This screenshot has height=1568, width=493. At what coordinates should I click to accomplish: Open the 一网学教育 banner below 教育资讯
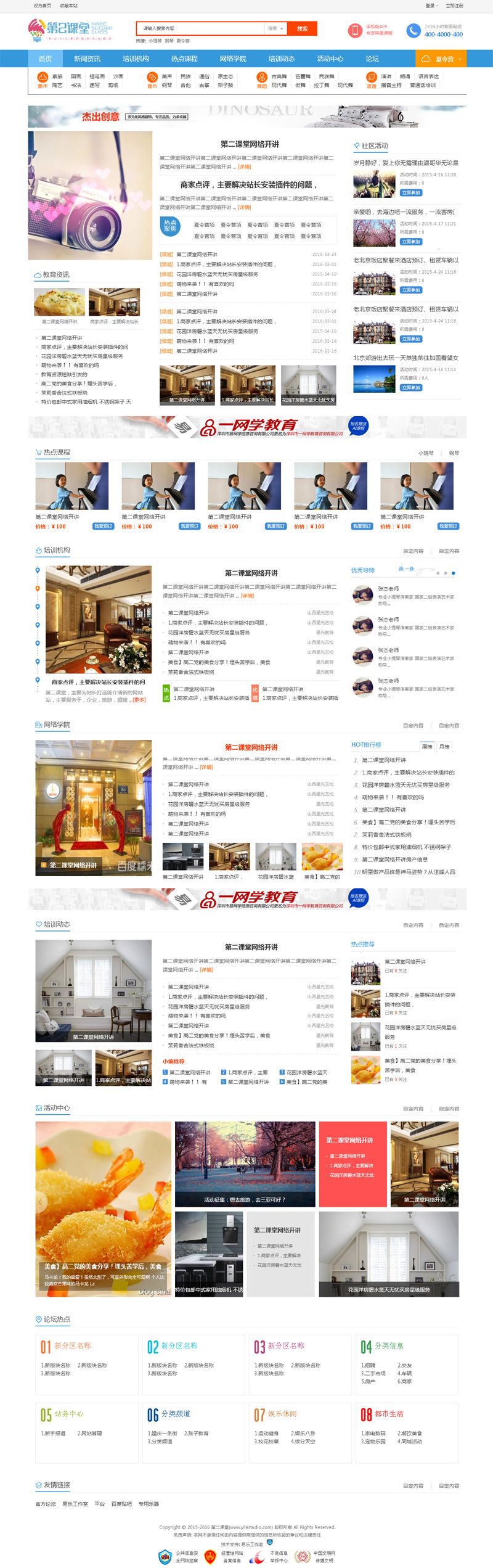point(246,427)
